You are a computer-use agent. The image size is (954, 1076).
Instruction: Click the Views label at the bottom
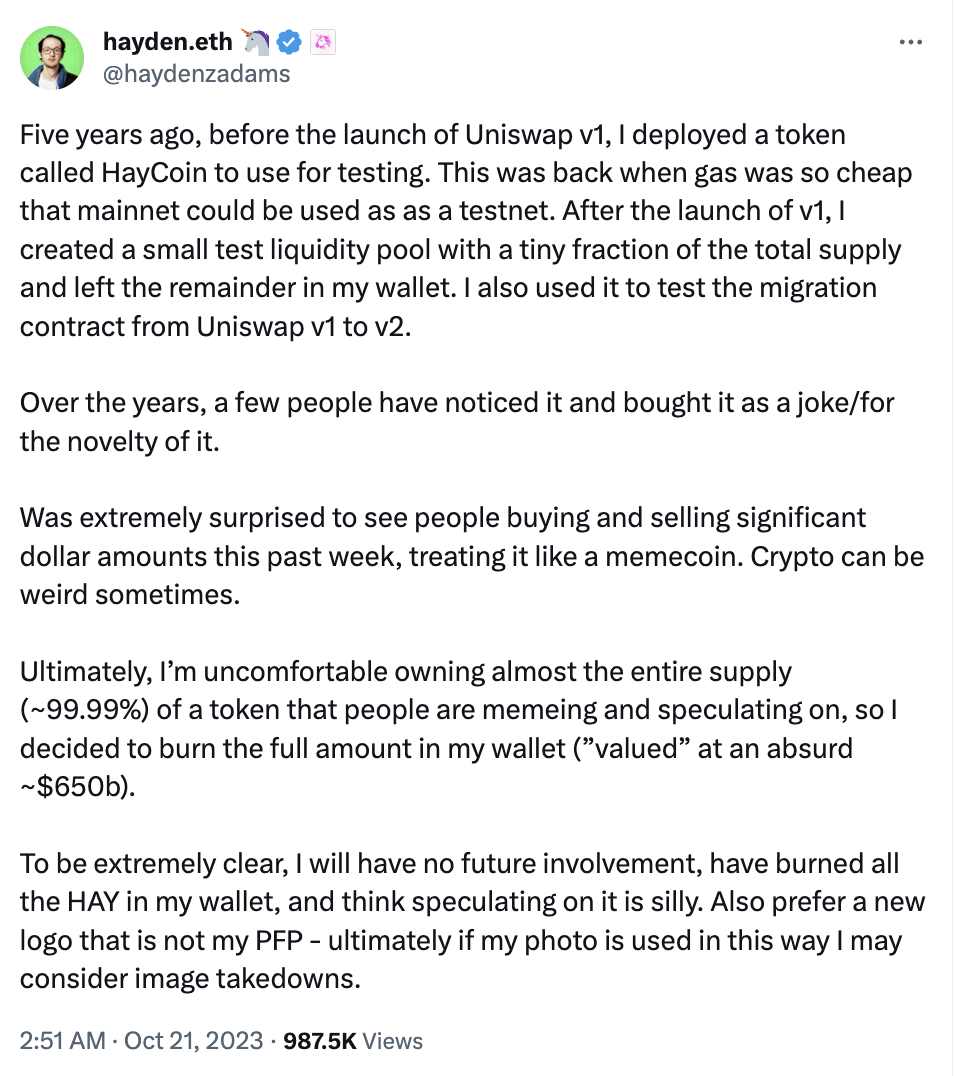click(x=393, y=1041)
